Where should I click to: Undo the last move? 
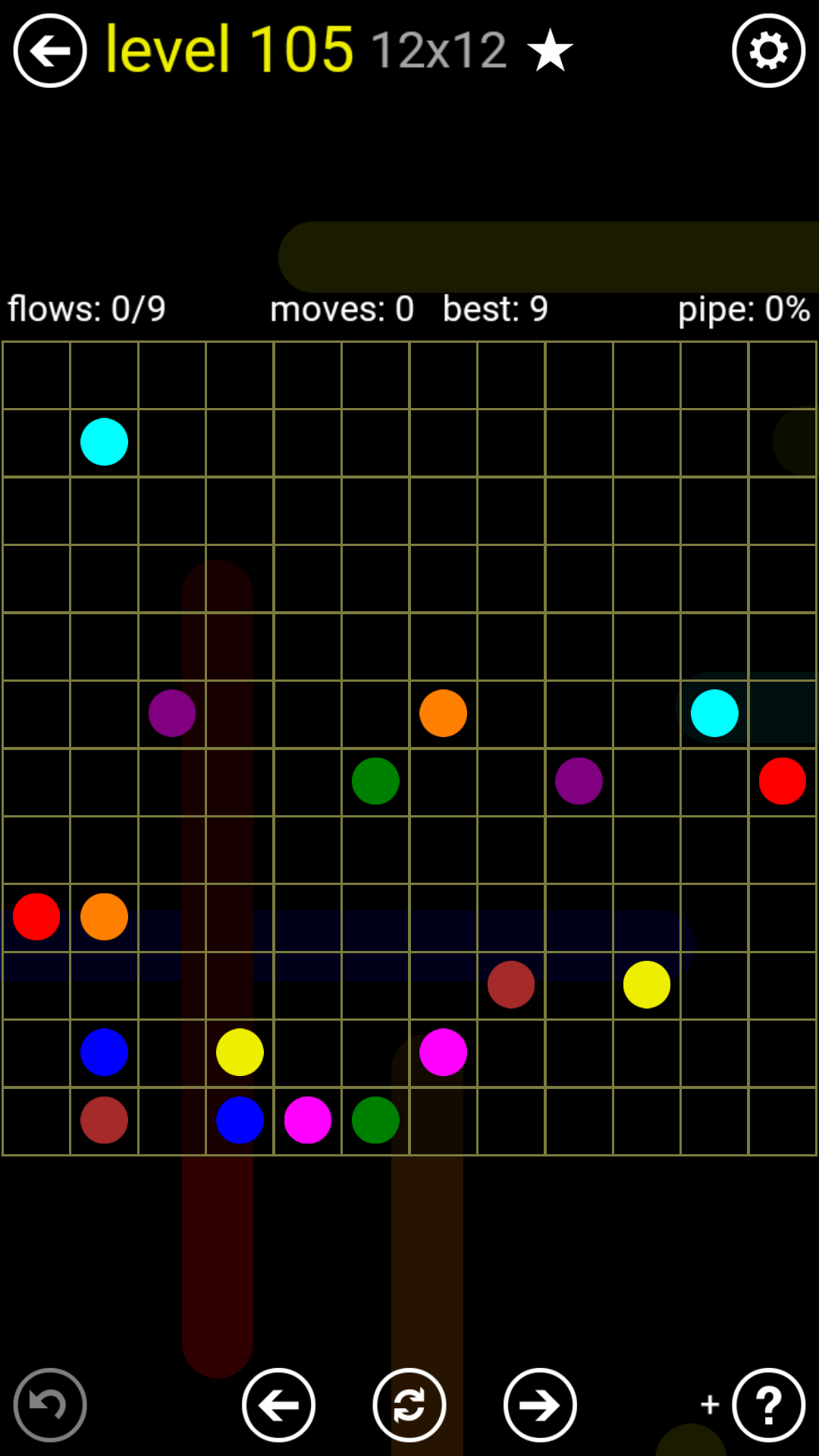[50, 1404]
